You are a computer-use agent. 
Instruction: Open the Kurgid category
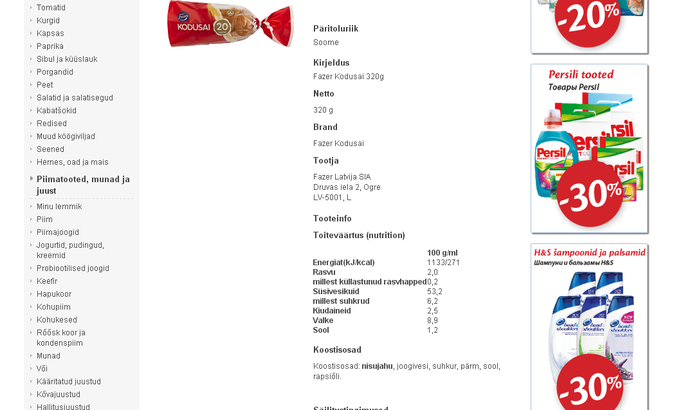coord(48,20)
